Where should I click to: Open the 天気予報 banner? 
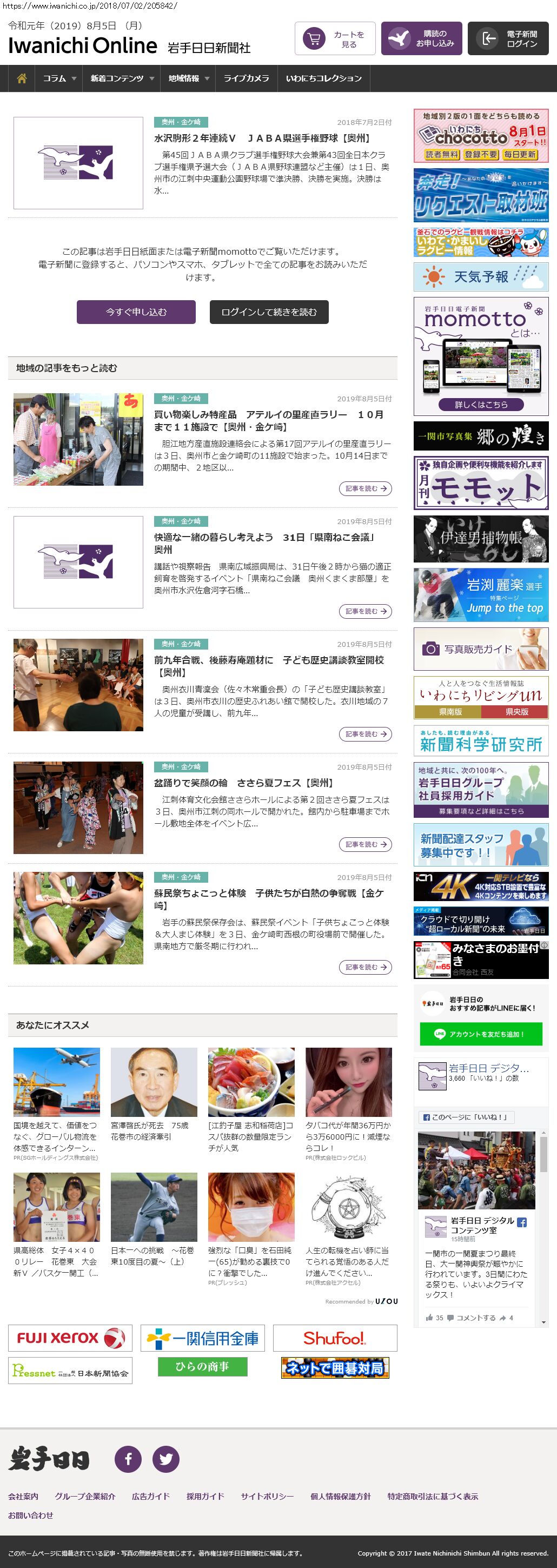click(x=480, y=277)
